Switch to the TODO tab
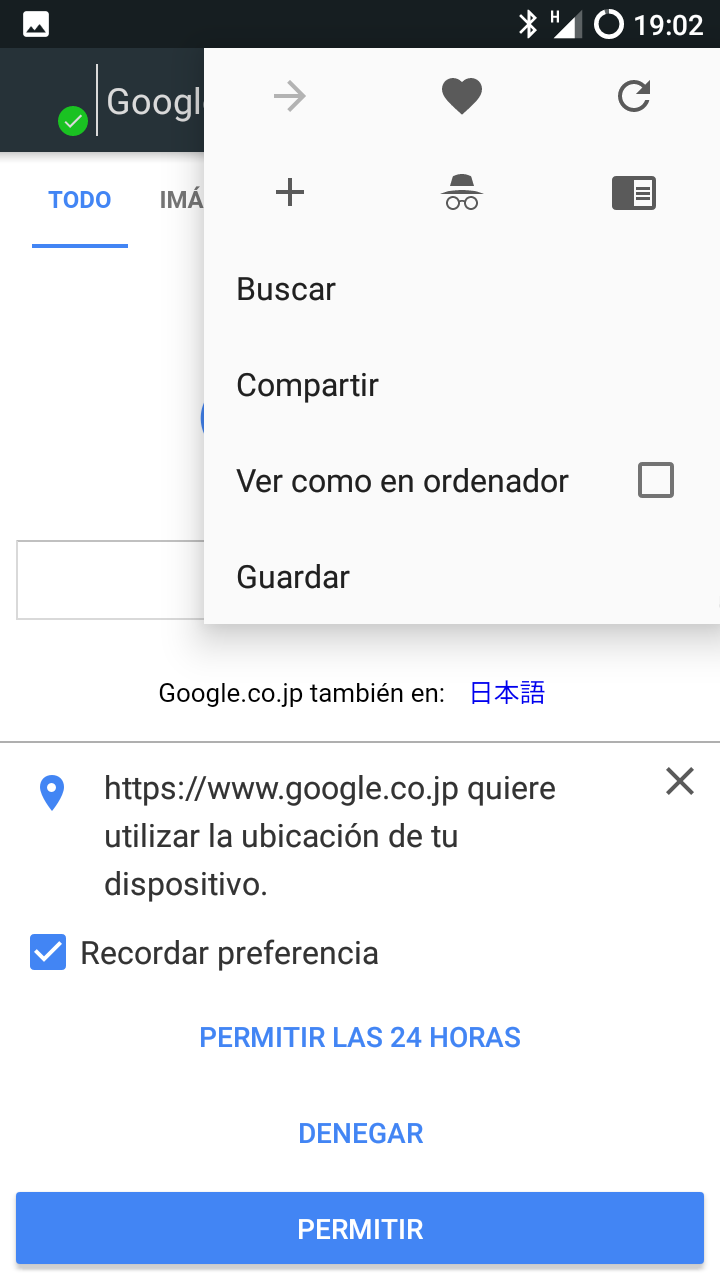This screenshot has height=1280, width=720. (80, 200)
